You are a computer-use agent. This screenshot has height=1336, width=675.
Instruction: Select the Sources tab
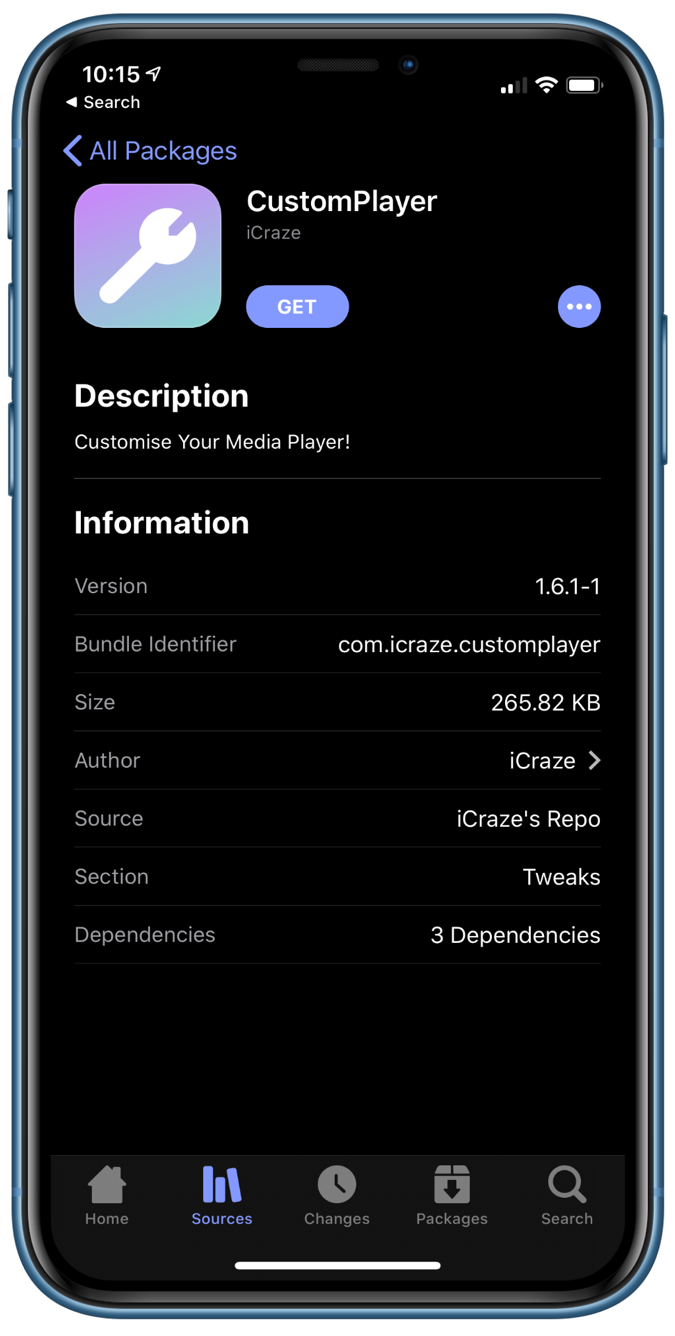(x=222, y=1196)
